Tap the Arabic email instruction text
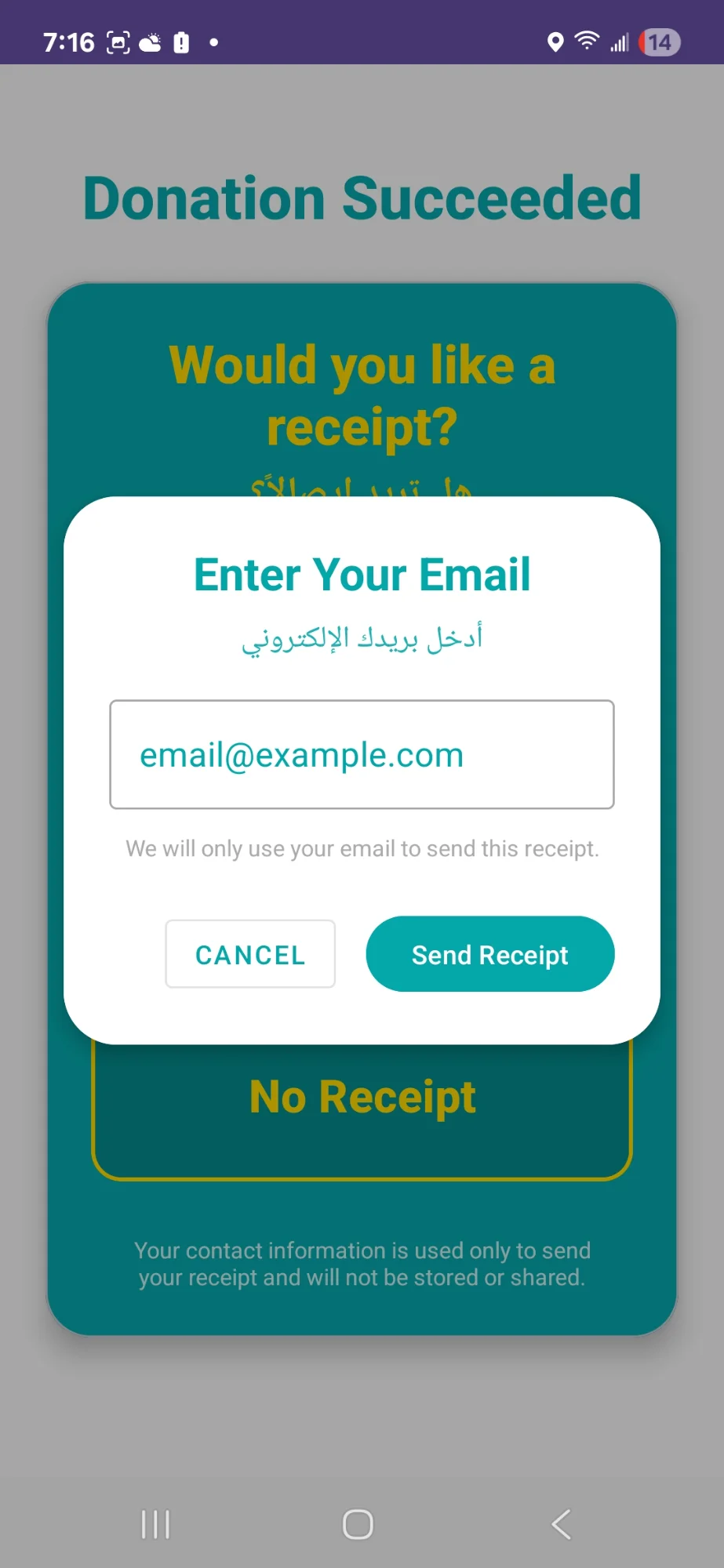724x1568 pixels. pyautogui.click(x=361, y=637)
